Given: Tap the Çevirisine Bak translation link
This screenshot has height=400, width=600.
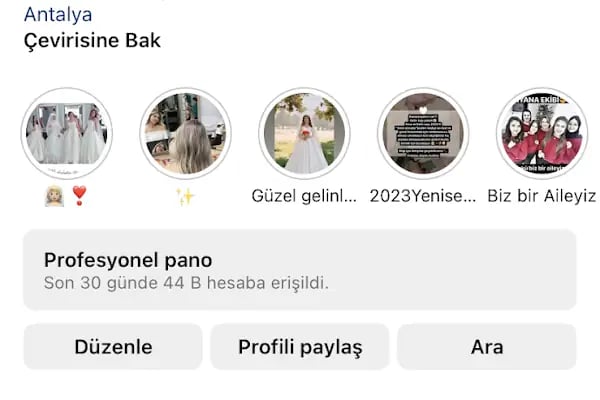Looking at the screenshot, I should 91,41.
